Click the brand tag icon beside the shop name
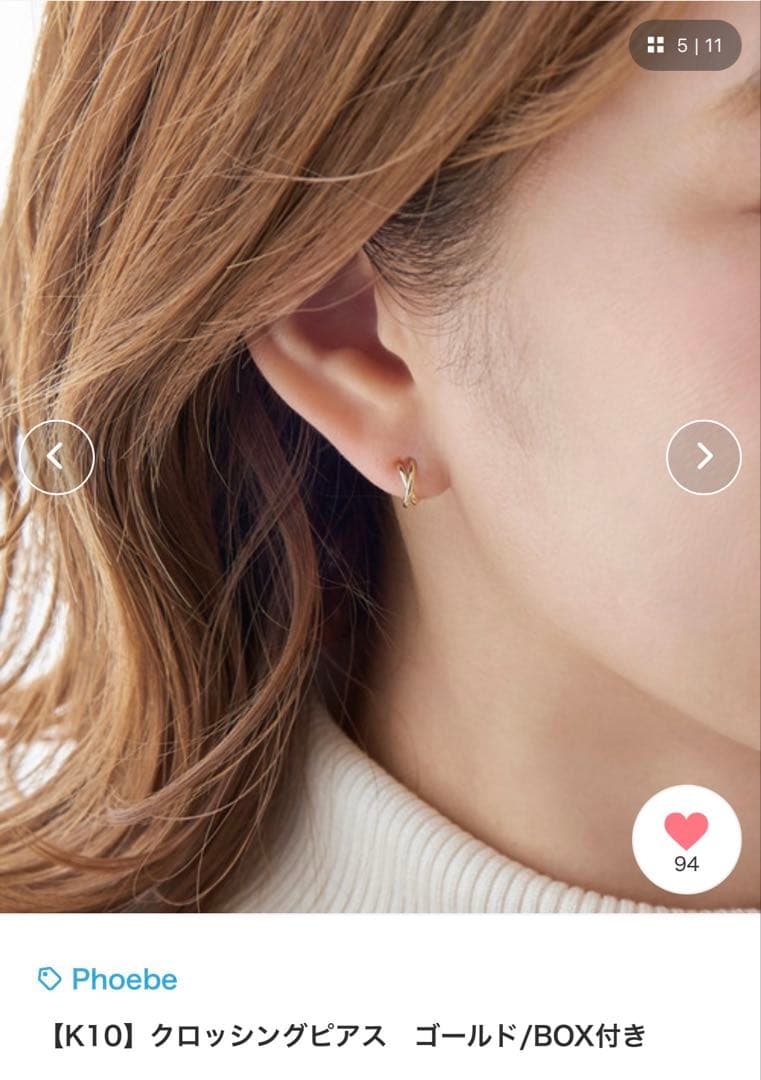Screen dimensions: 761x1080 tap(49, 981)
